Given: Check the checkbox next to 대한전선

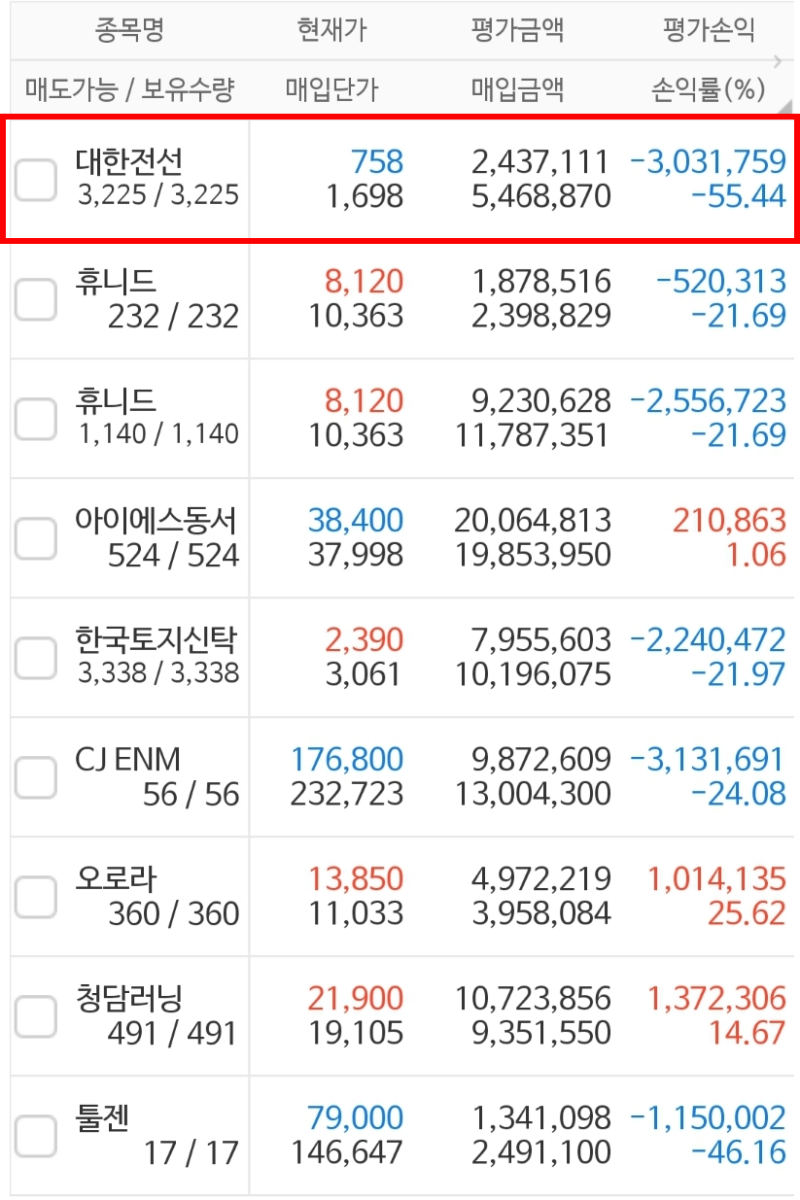Looking at the screenshot, I should pos(36,180).
